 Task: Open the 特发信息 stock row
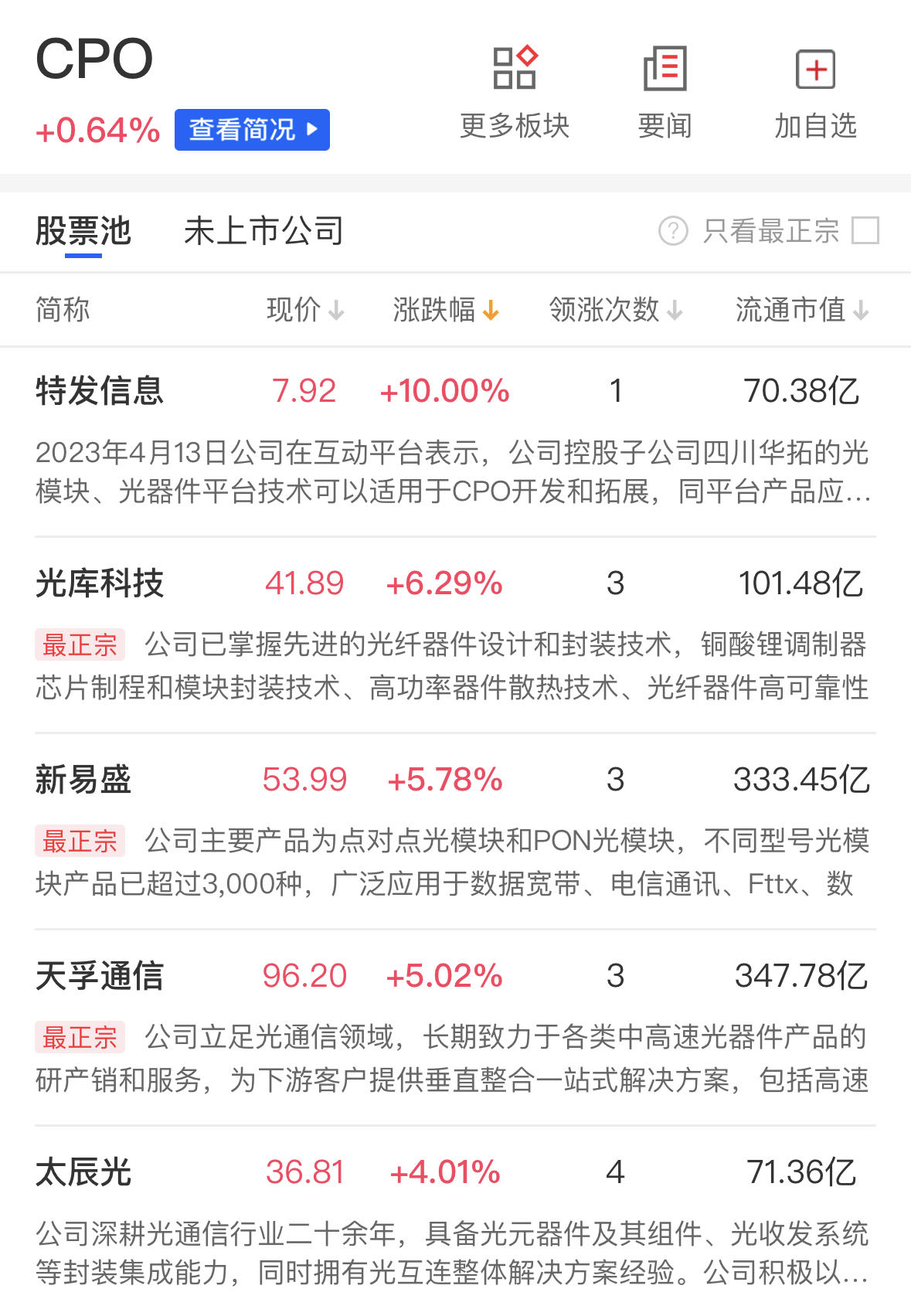(100, 391)
